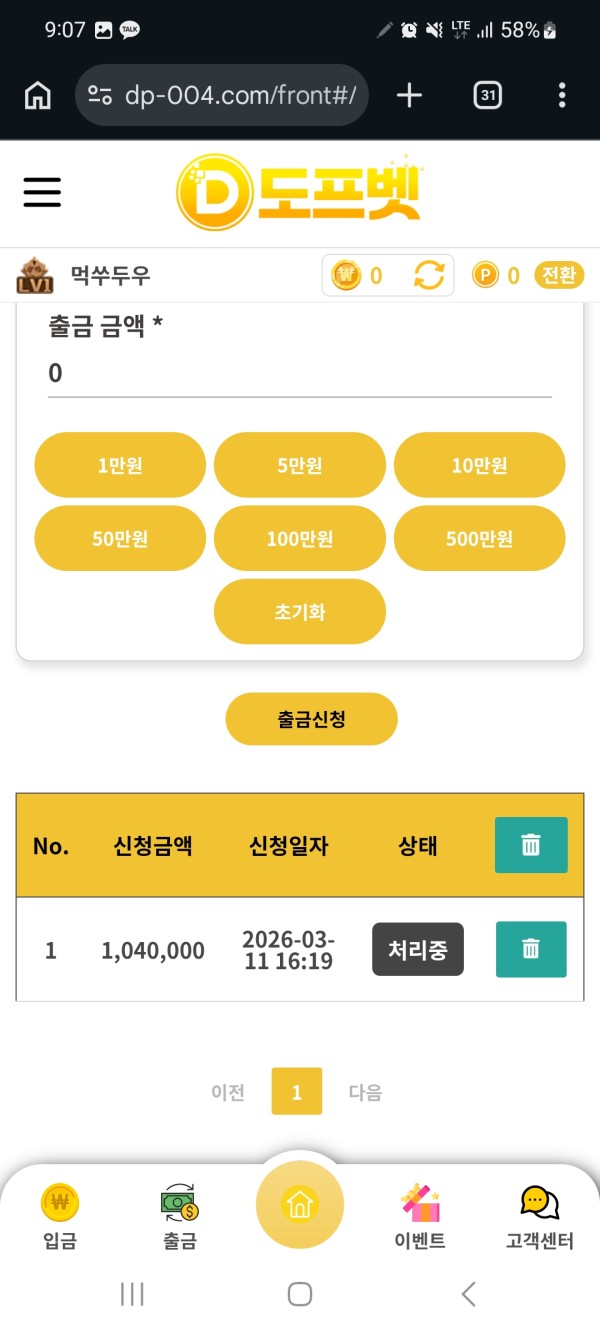
Task: Delete the 1,040,000 withdrawal row
Action: [x=531, y=950]
